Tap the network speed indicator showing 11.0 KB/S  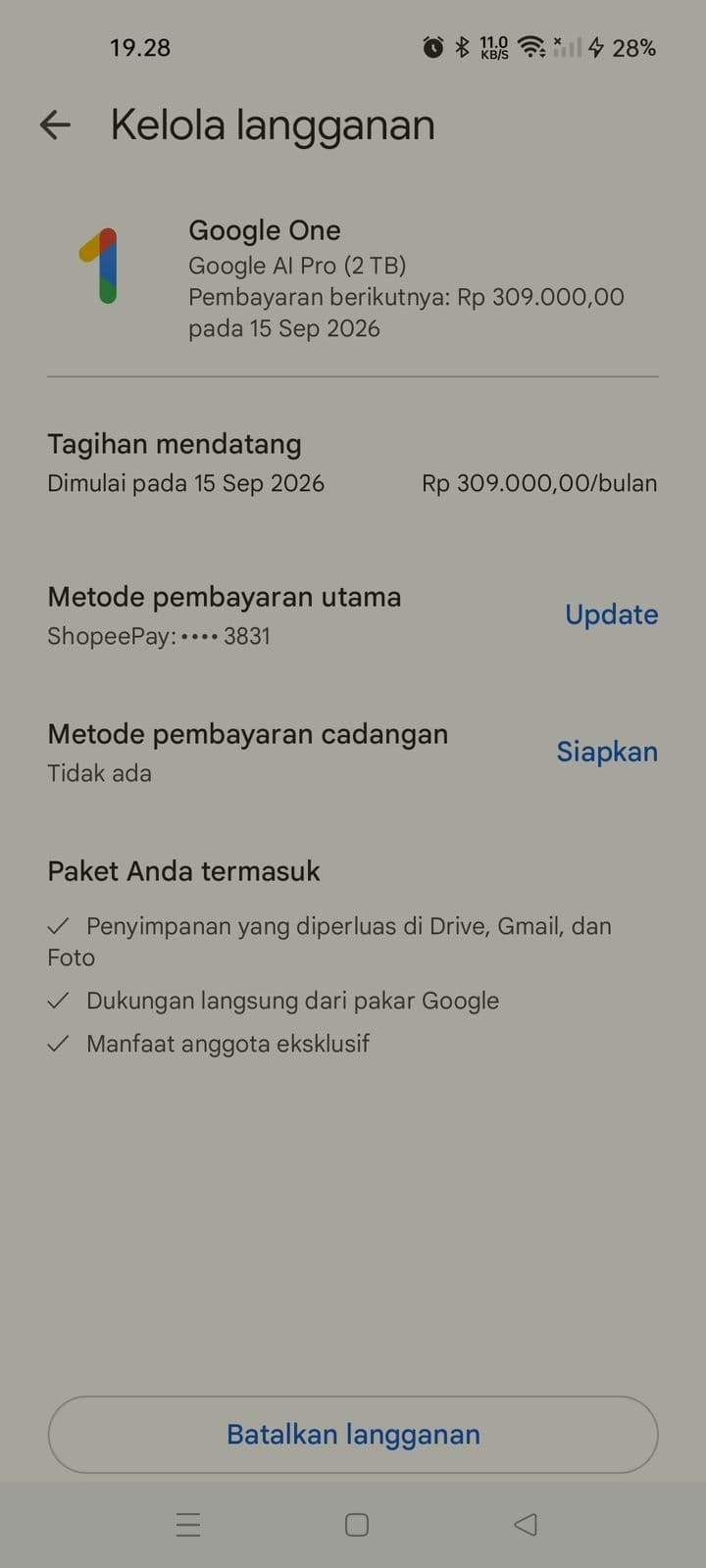(493, 48)
